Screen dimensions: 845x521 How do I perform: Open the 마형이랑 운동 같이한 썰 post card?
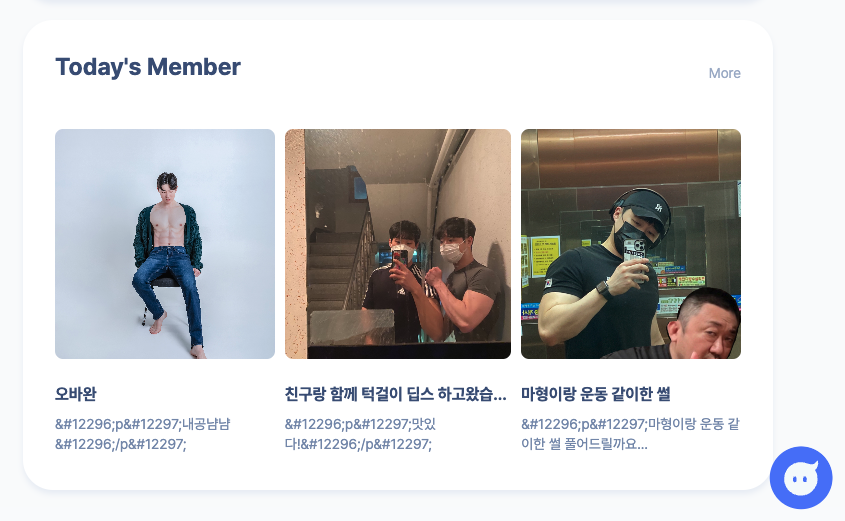630,244
